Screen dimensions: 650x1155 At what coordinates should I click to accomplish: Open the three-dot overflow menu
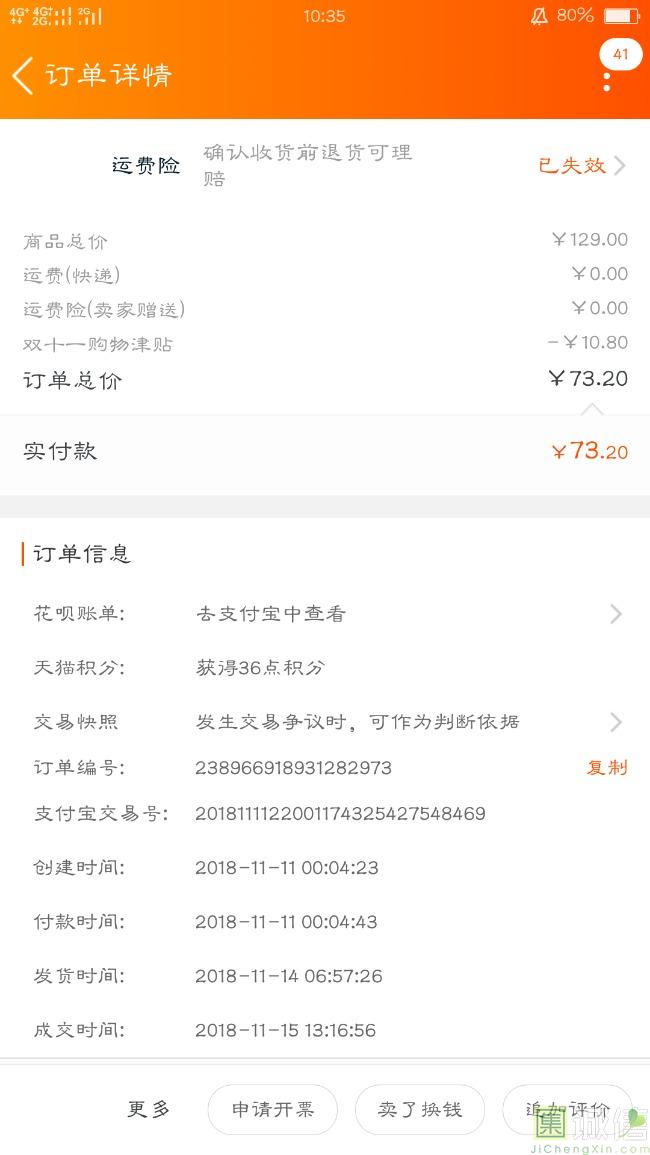click(607, 82)
